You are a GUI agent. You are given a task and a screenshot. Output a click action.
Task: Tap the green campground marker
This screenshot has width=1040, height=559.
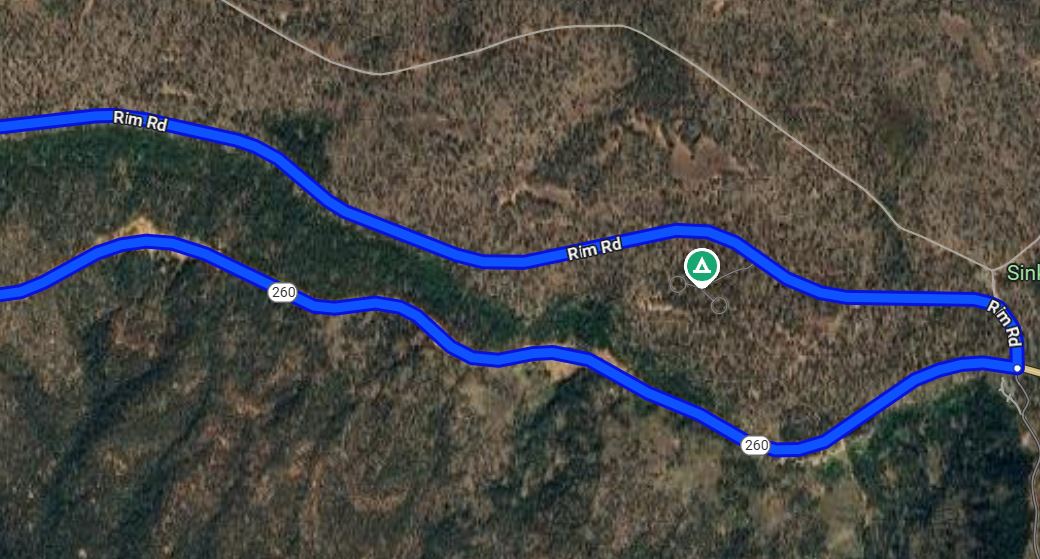pos(701,267)
